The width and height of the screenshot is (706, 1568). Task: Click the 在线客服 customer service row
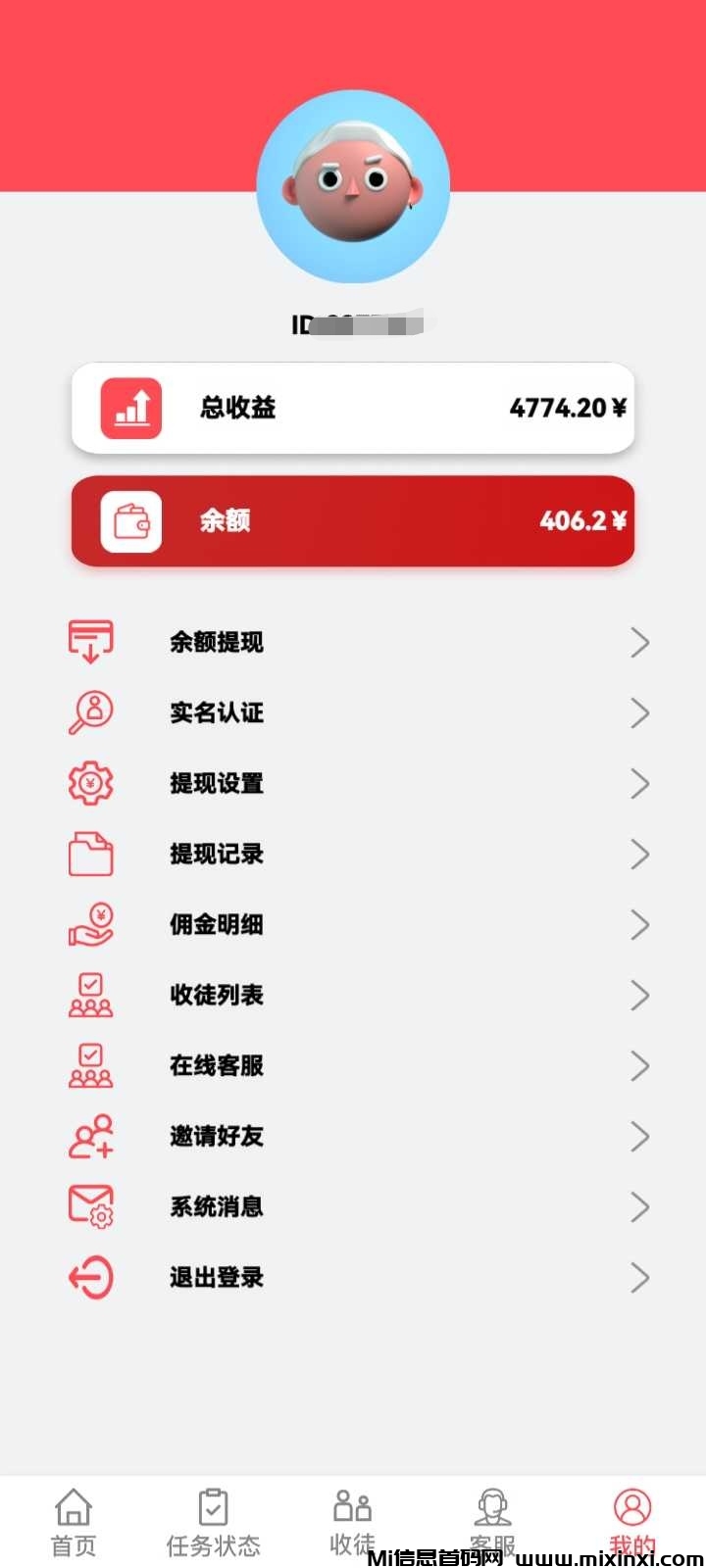pos(353,1065)
